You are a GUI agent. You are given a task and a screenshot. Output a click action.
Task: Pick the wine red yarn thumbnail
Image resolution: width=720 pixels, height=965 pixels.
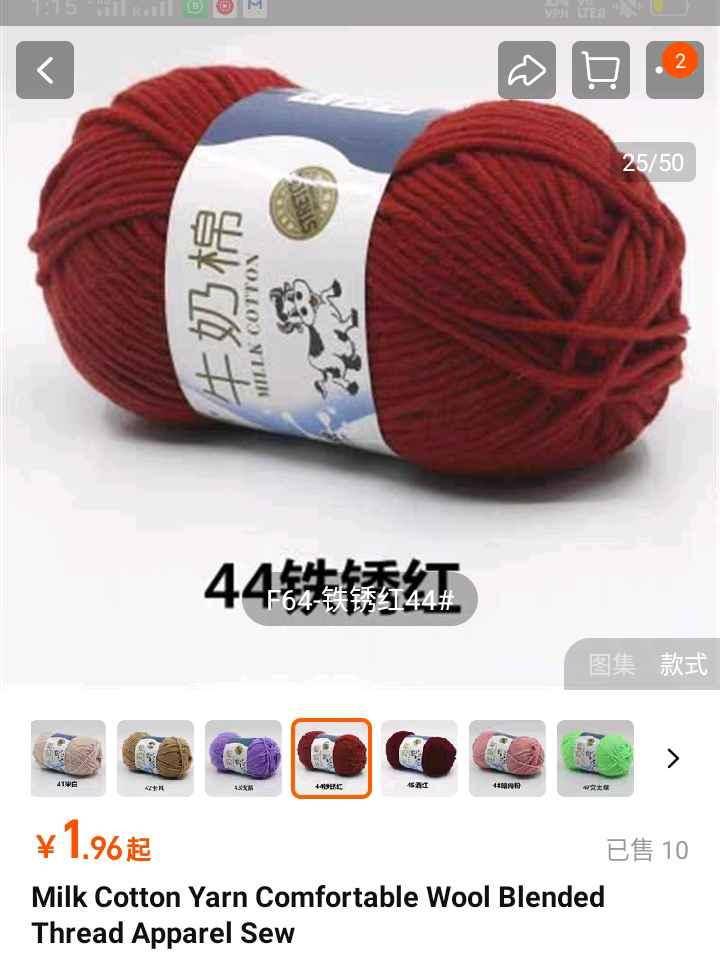[x=419, y=758]
